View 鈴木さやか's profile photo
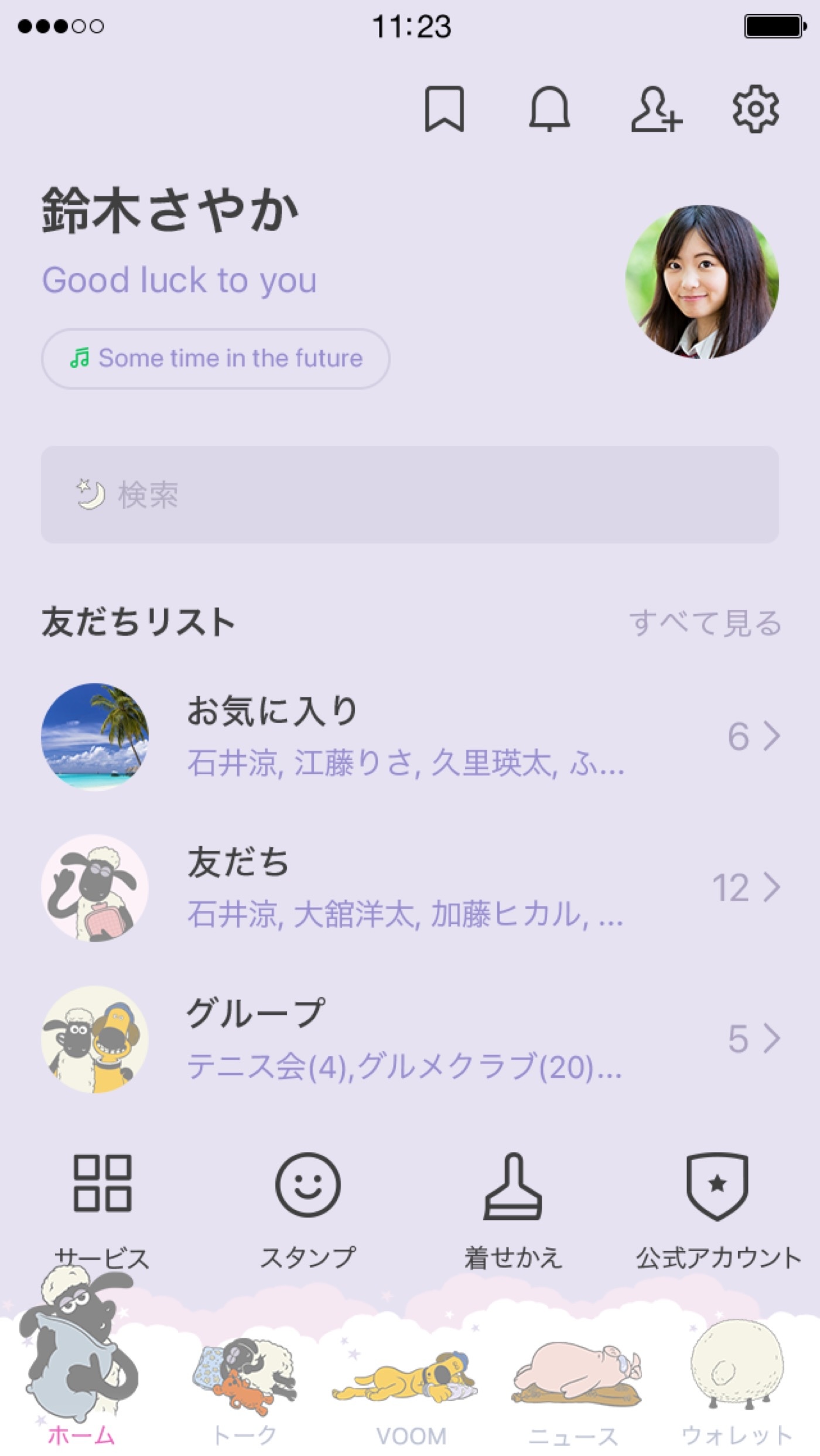The width and height of the screenshot is (820, 1456). pyautogui.click(x=702, y=282)
